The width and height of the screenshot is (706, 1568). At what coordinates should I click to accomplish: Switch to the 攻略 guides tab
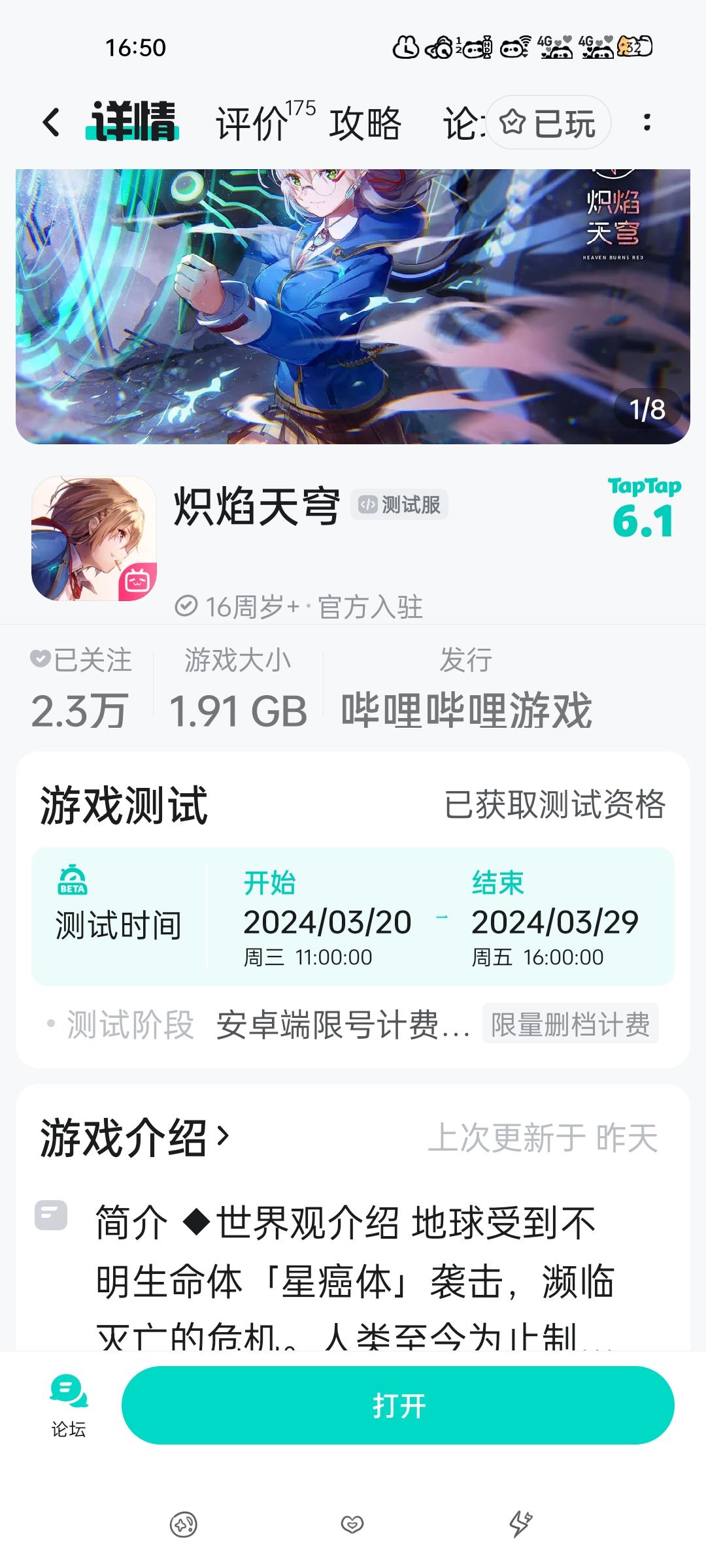click(365, 123)
